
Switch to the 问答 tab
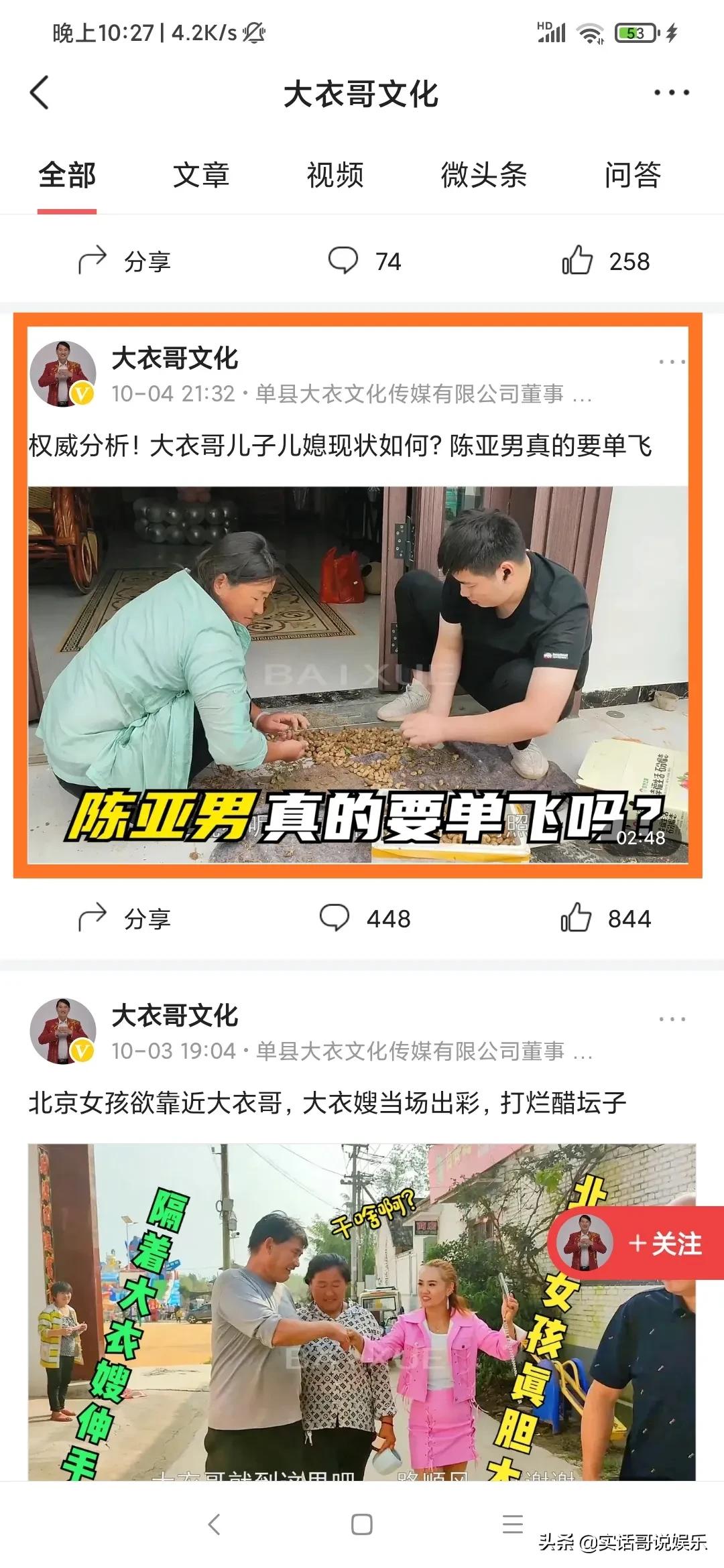(632, 176)
